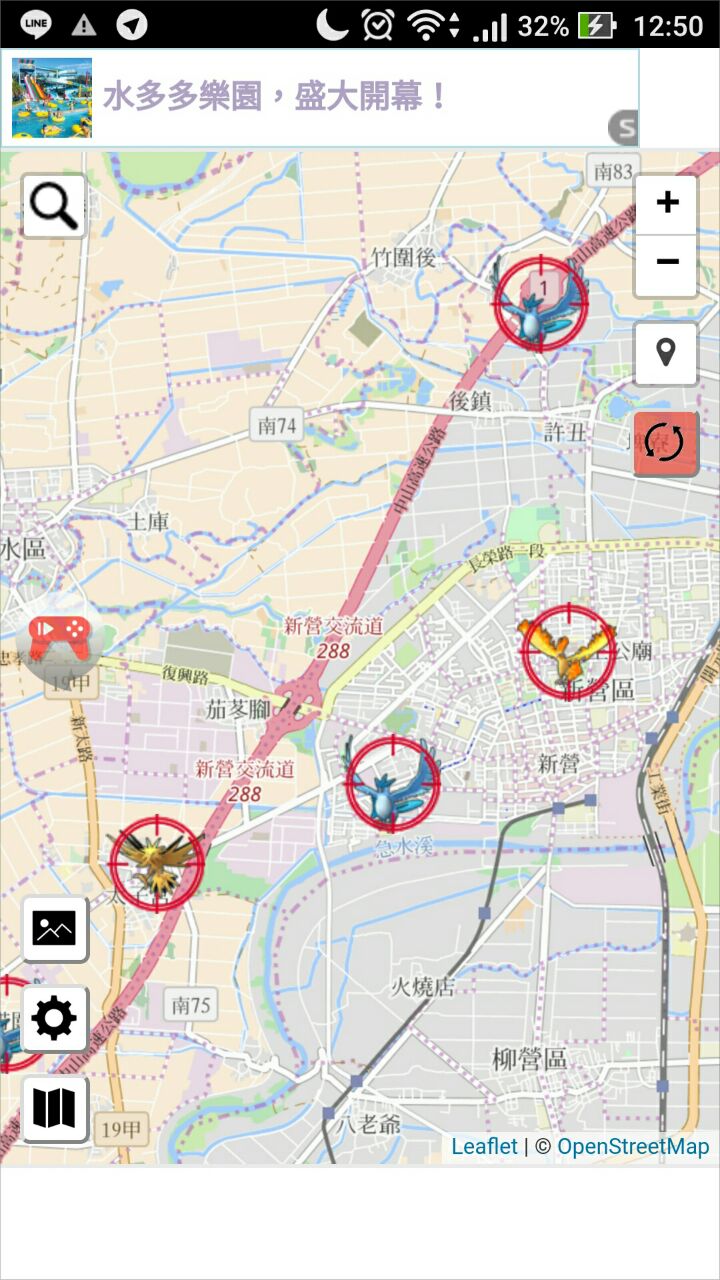Open the OpenStreetMap attribution link
The height and width of the screenshot is (1280, 720).
(632, 1146)
